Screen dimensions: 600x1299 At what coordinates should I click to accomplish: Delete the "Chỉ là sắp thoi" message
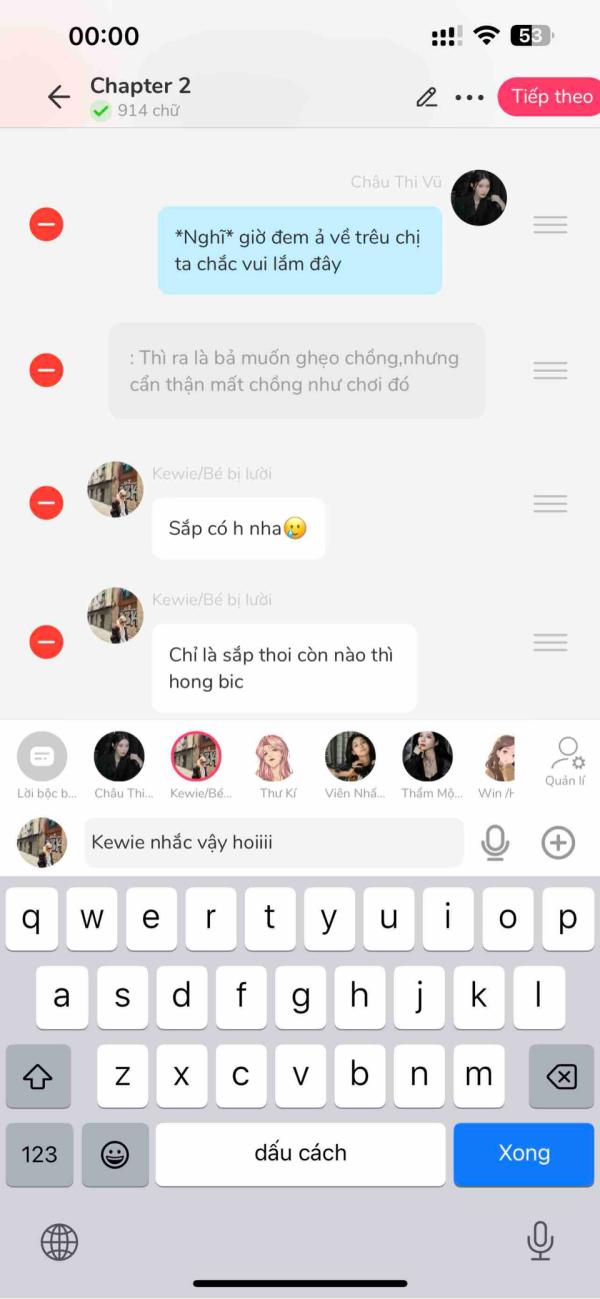(x=46, y=641)
